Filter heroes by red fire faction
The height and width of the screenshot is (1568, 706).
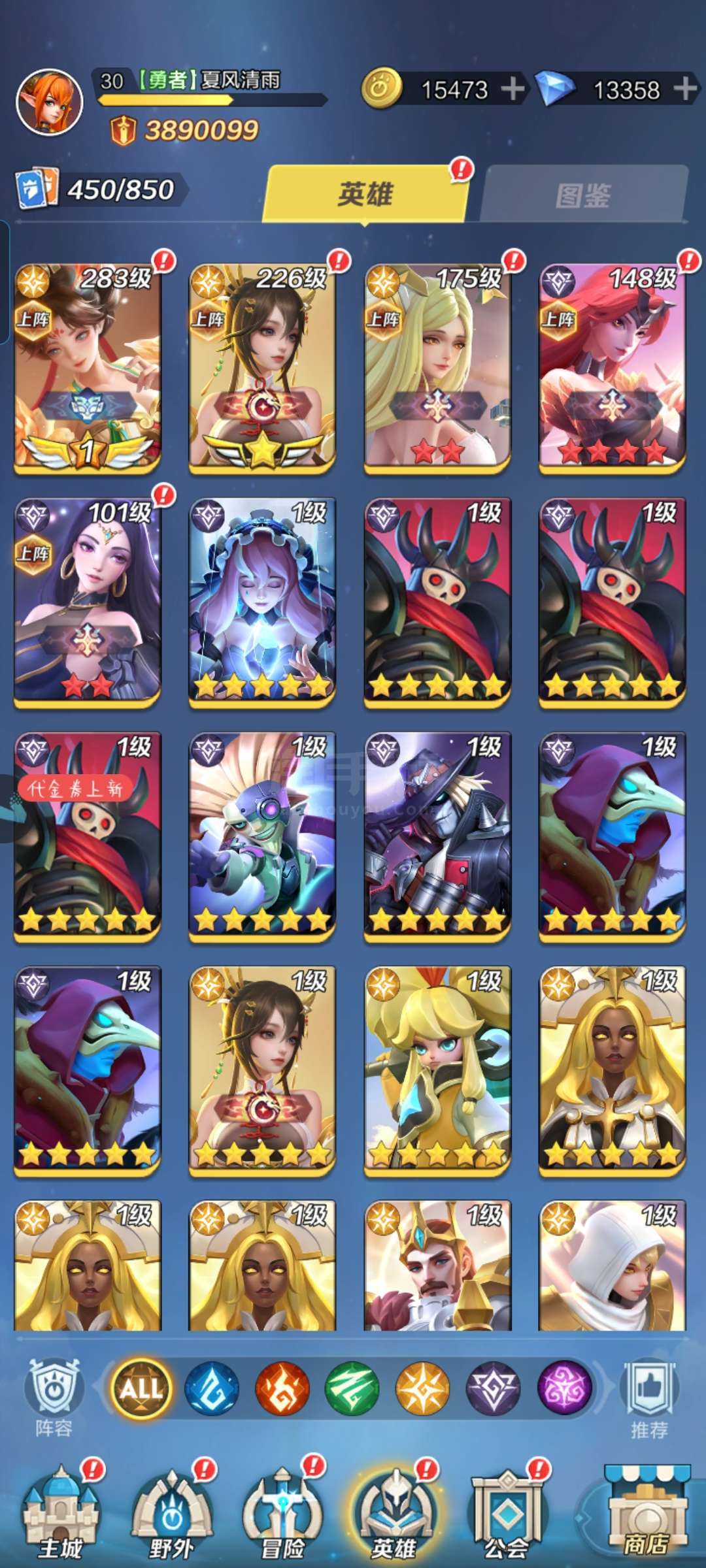[282, 1388]
